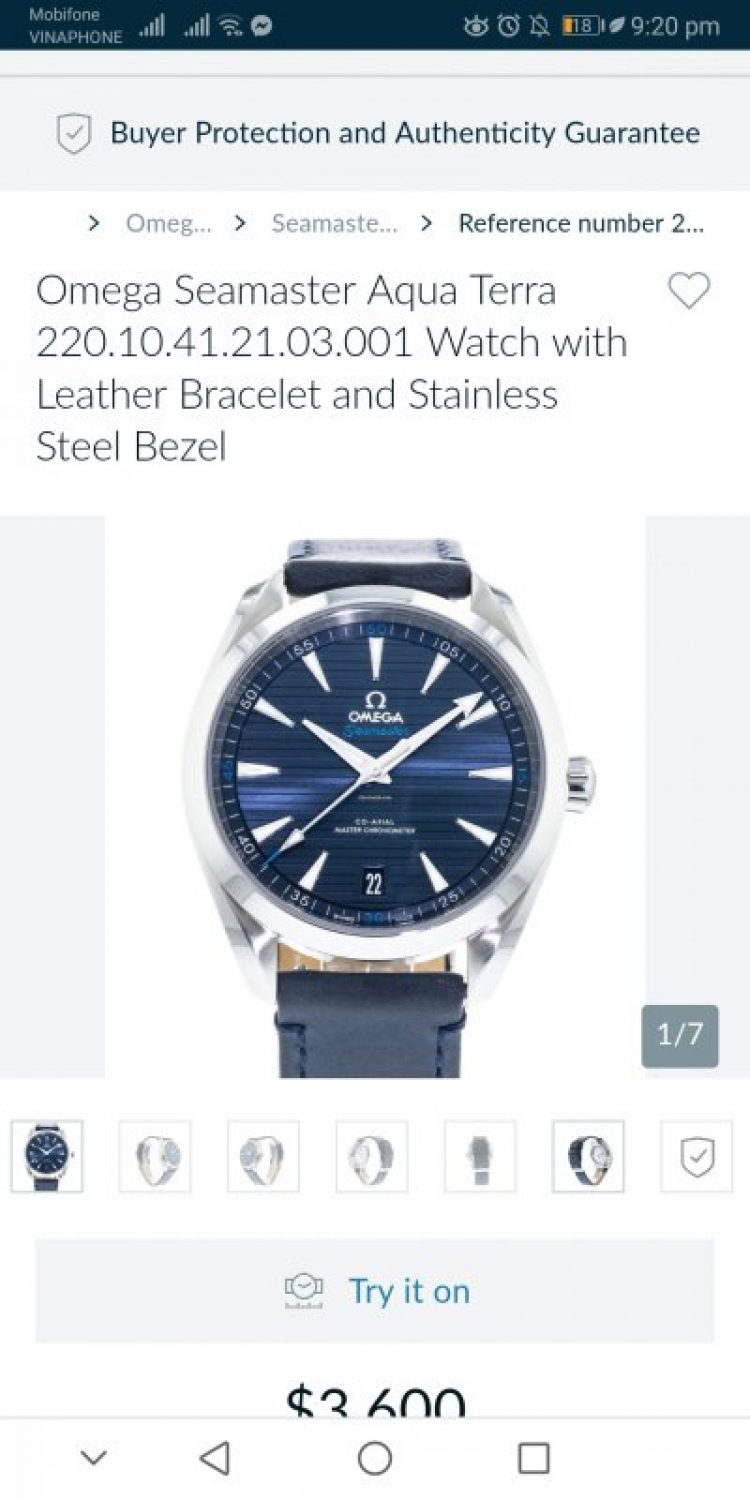Viewport: 750px width, 1500px height.
Task: Add the watch to favorites with the heart icon
Action: [x=688, y=291]
